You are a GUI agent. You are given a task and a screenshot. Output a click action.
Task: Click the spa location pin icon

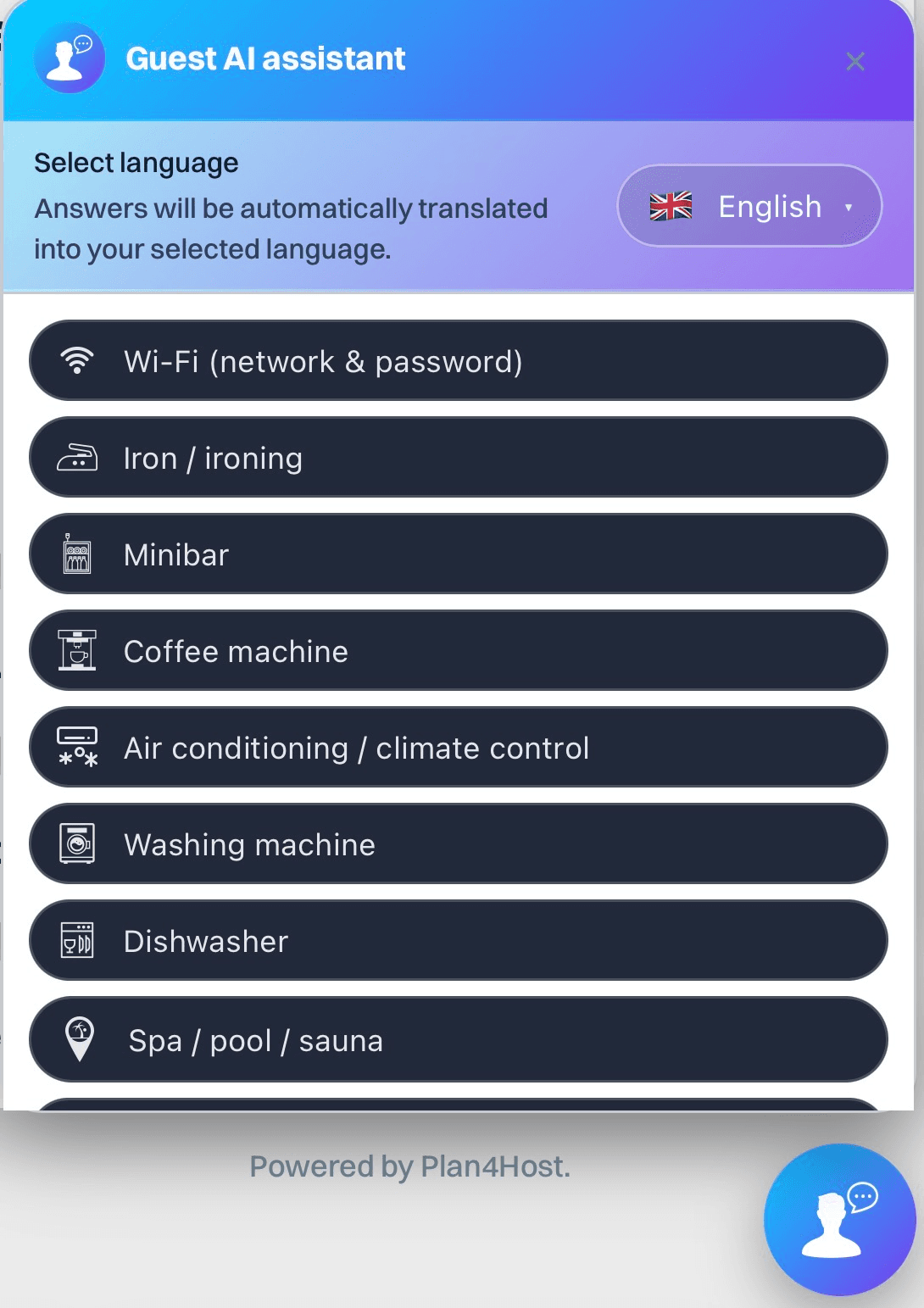point(78,1038)
